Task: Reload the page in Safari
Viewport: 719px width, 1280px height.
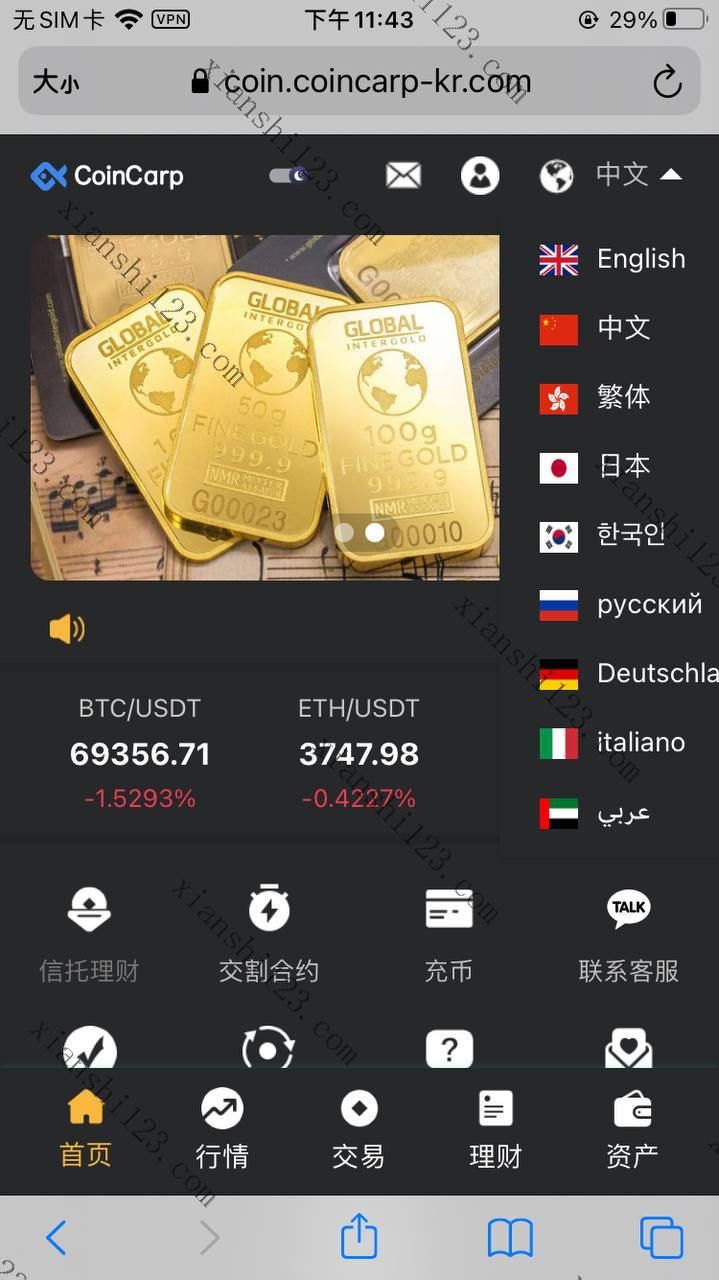Action: coord(667,82)
